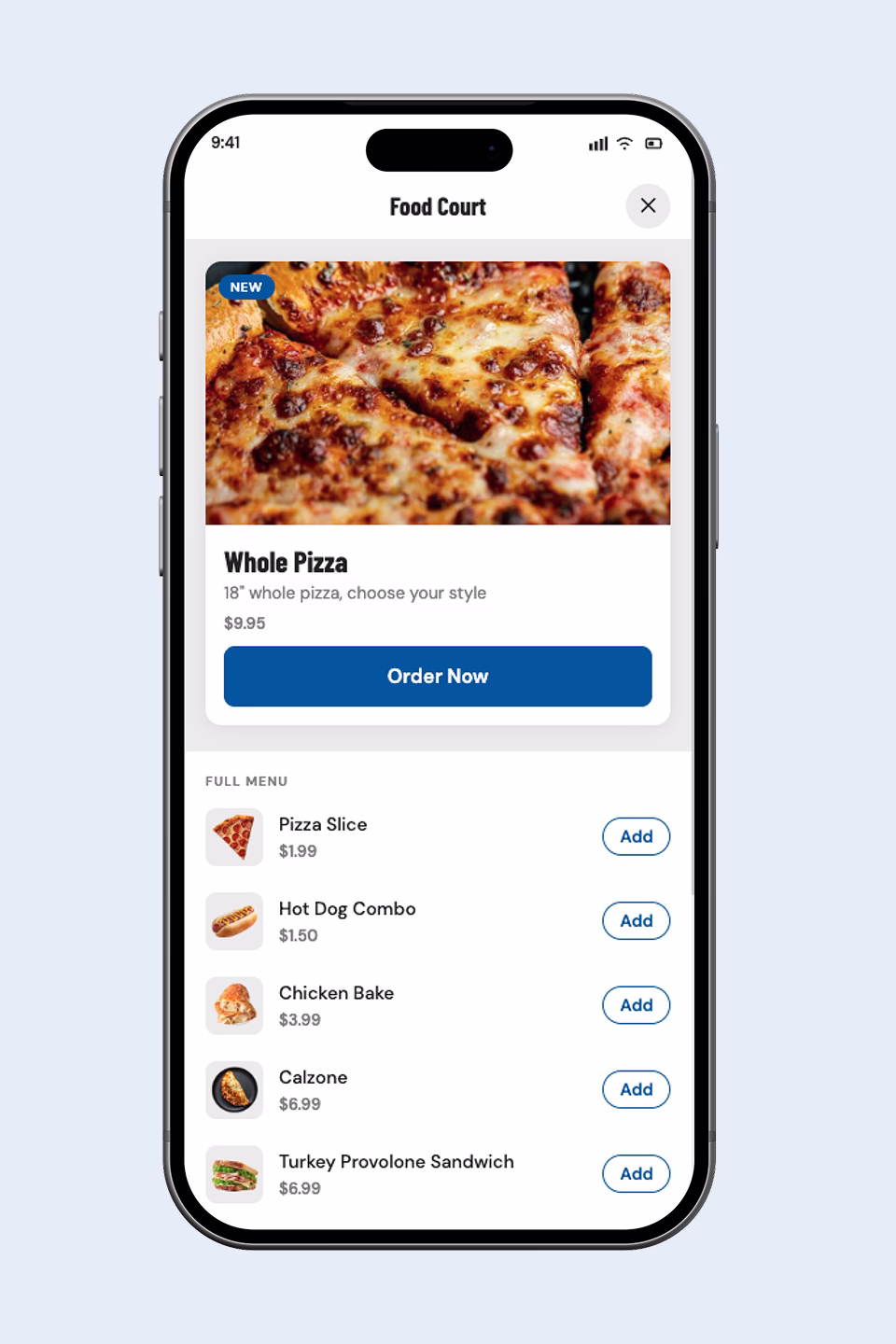Tap the pizza slice item thumbnail
This screenshot has width=896, height=1344.
pos(234,836)
